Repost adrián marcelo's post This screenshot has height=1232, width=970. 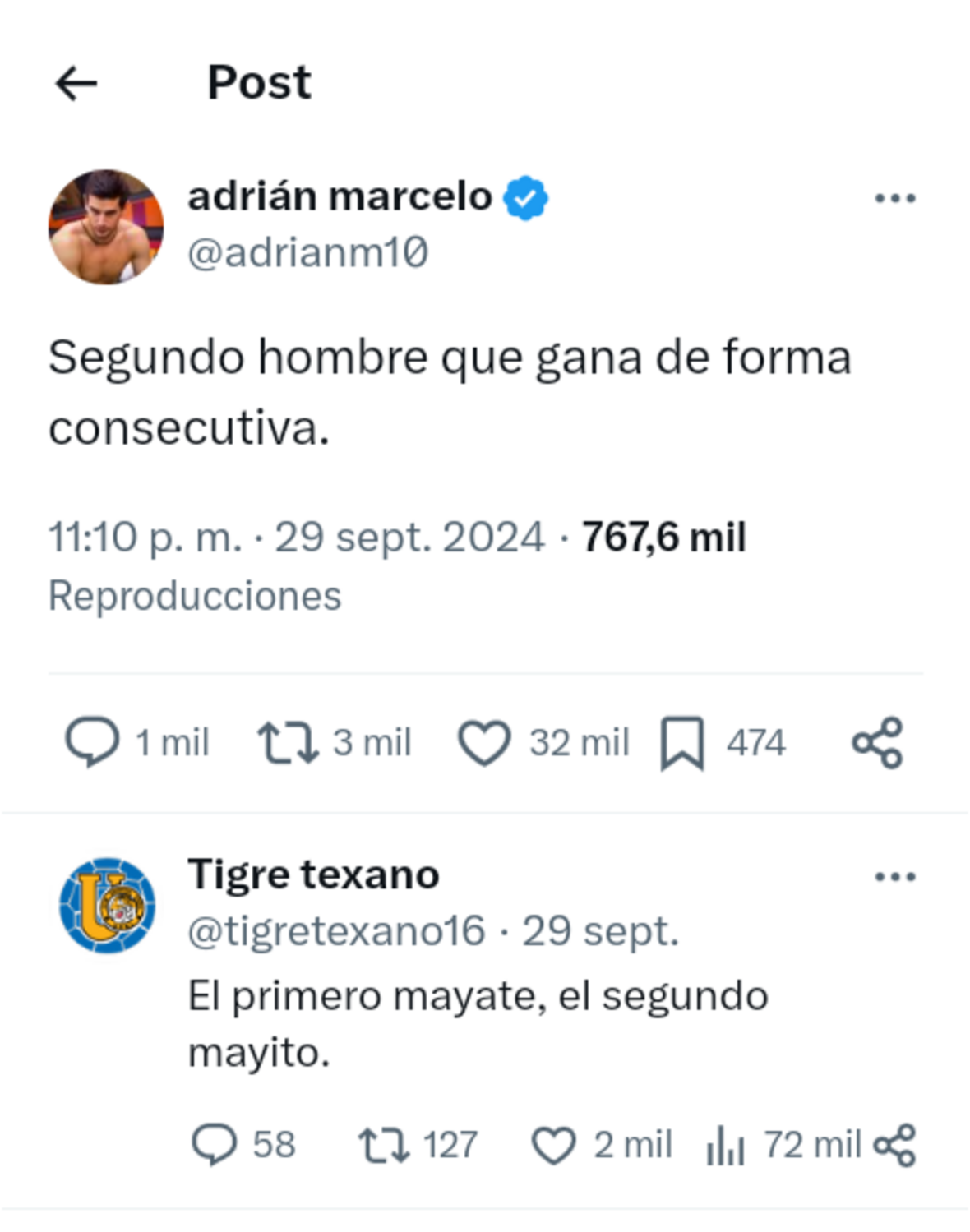[288, 741]
